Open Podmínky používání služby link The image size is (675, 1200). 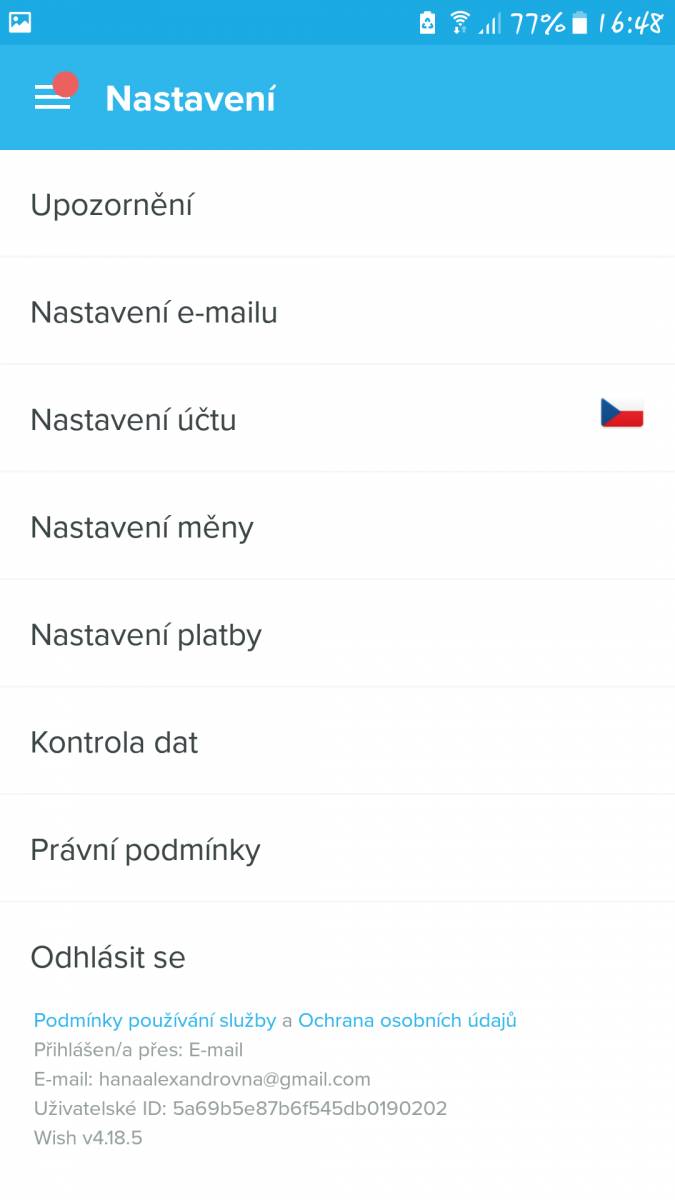pos(155,1021)
